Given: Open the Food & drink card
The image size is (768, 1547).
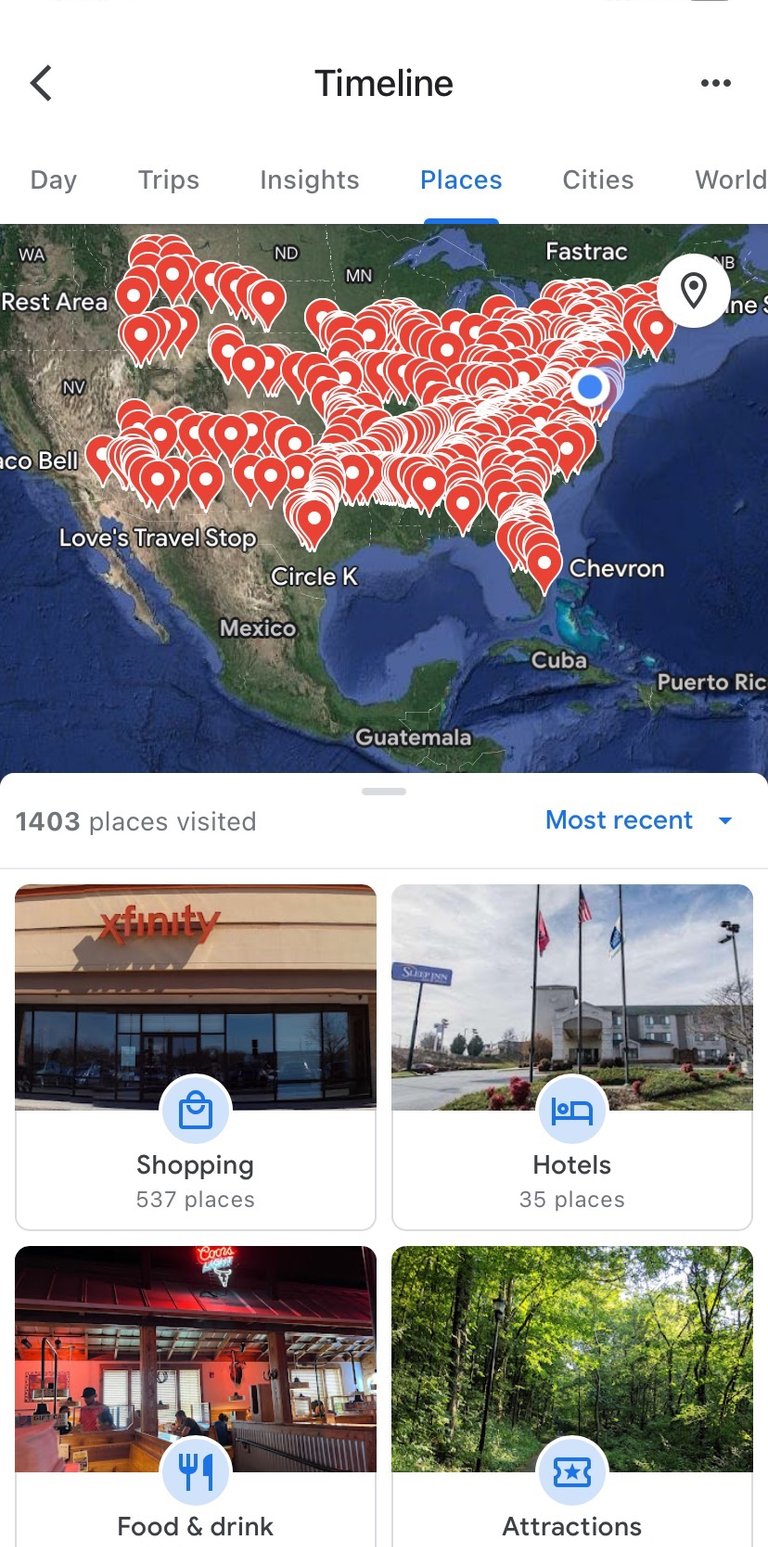Looking at the screenshot, I should 196,1396.
